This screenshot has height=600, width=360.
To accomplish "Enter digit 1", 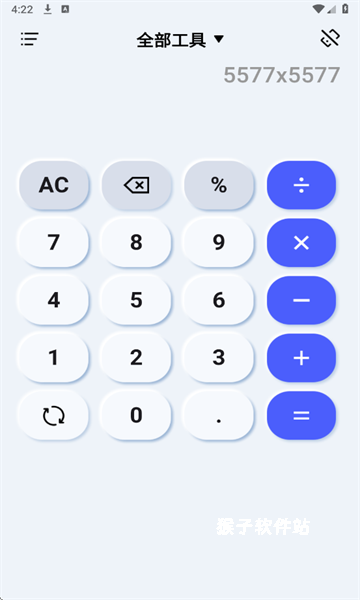I will (54, 358).
